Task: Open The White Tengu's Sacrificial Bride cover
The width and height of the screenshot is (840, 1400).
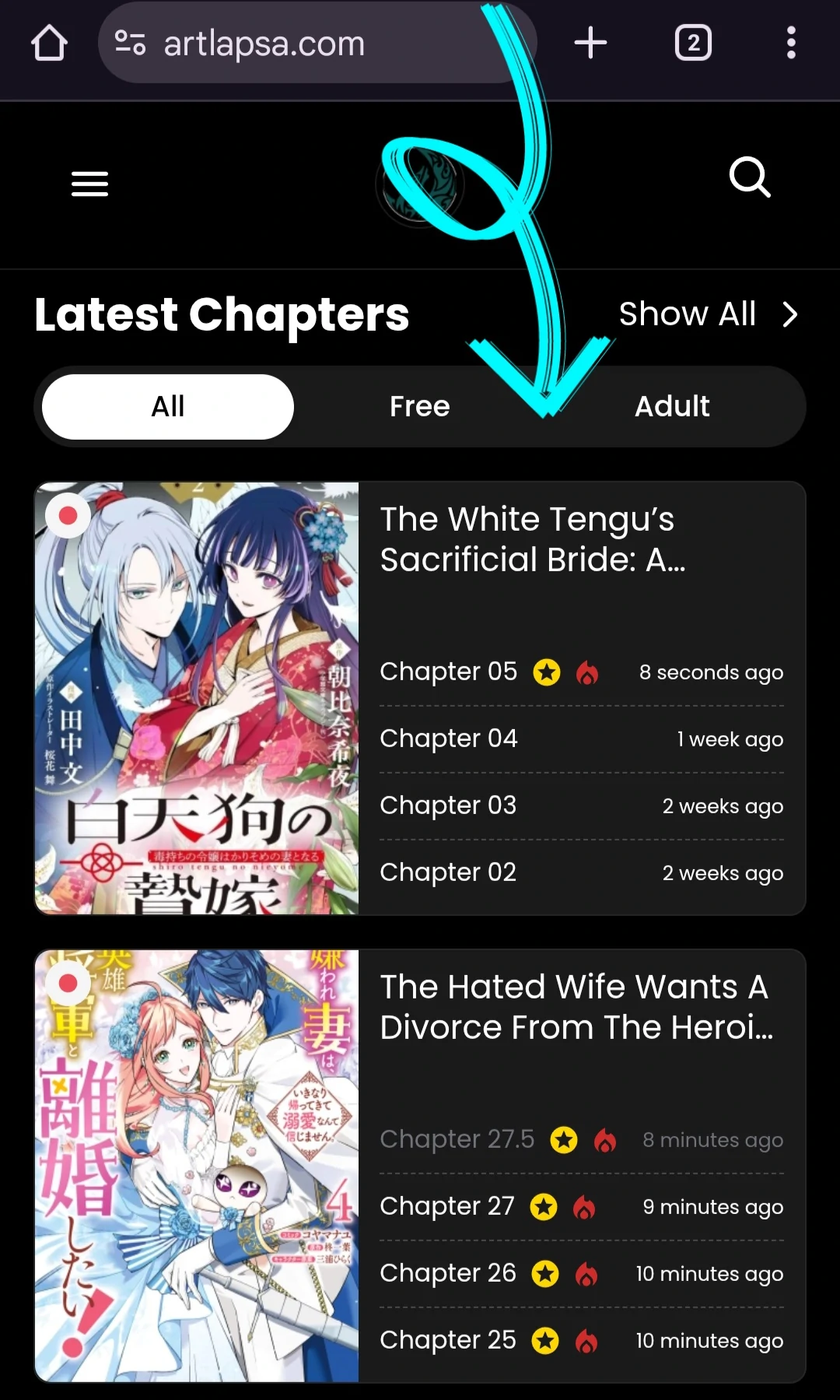Action: pos(197,698)
